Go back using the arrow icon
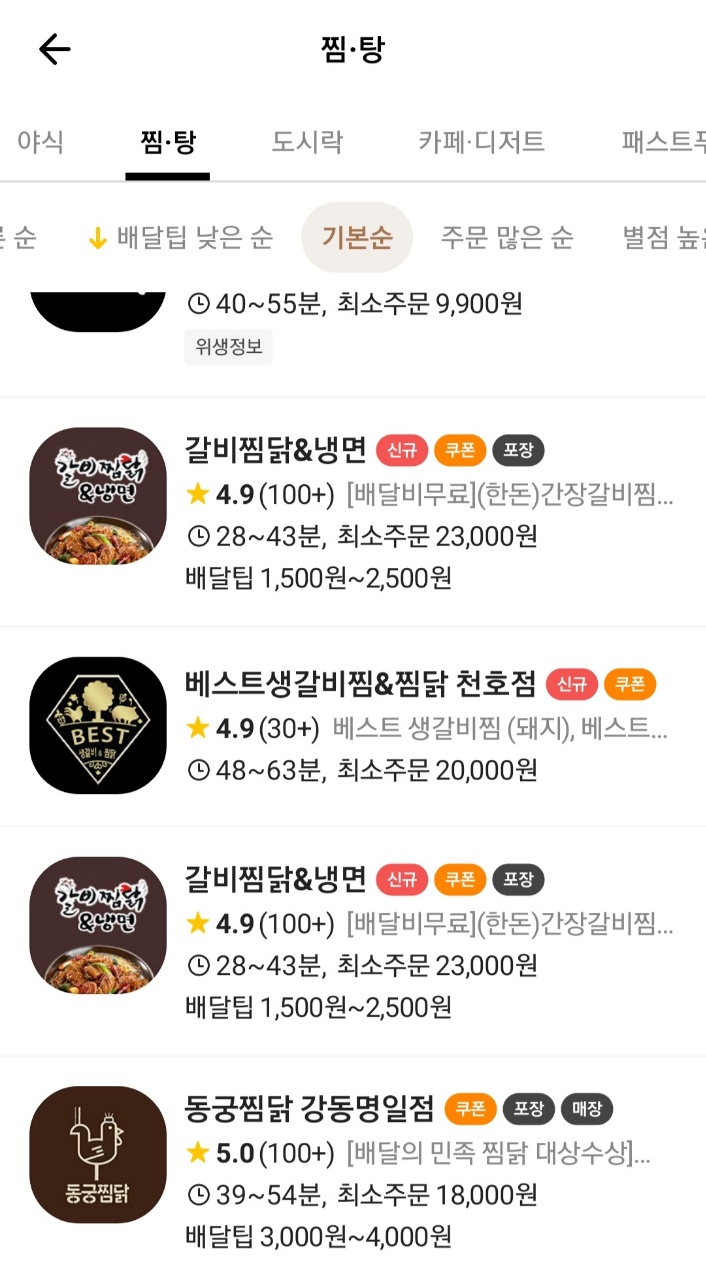This screenshot has width=706, height=1280. 54,49
